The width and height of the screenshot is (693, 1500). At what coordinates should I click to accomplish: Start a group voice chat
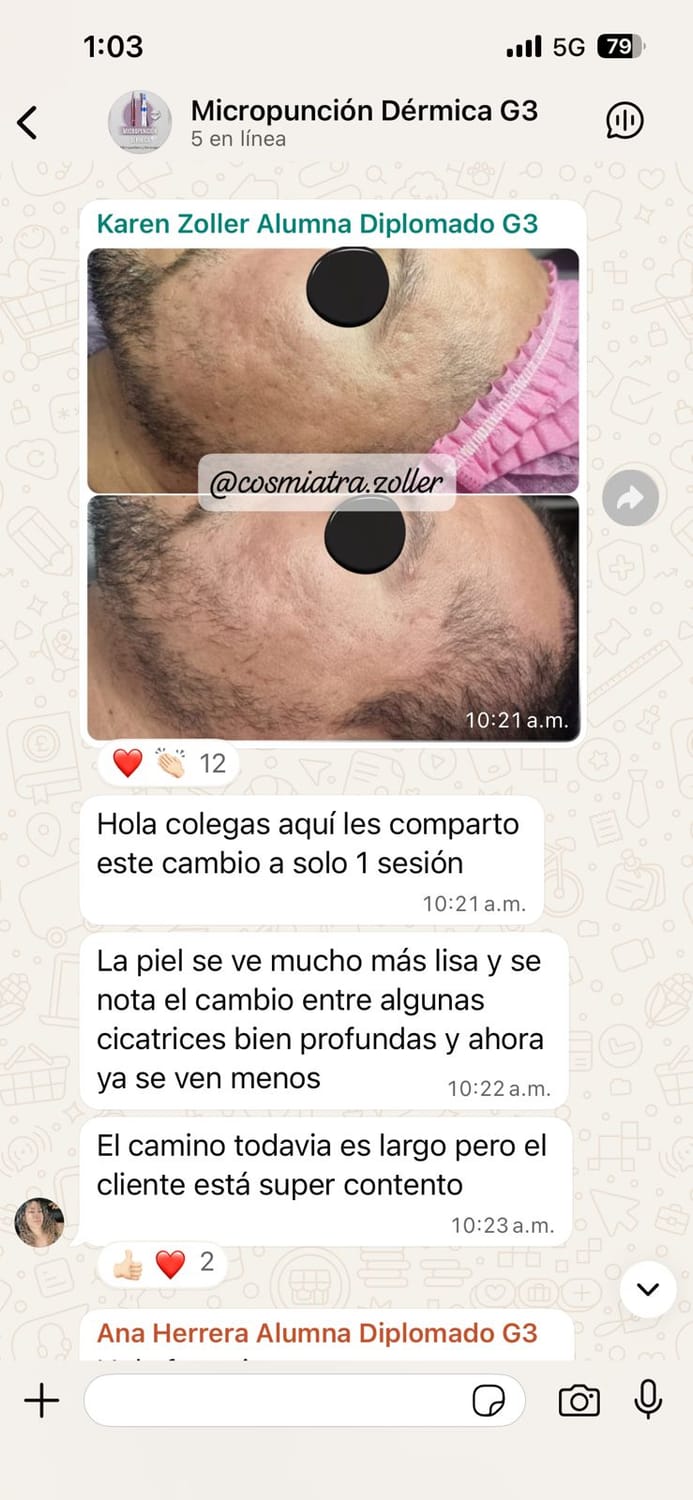click(625, 122)
